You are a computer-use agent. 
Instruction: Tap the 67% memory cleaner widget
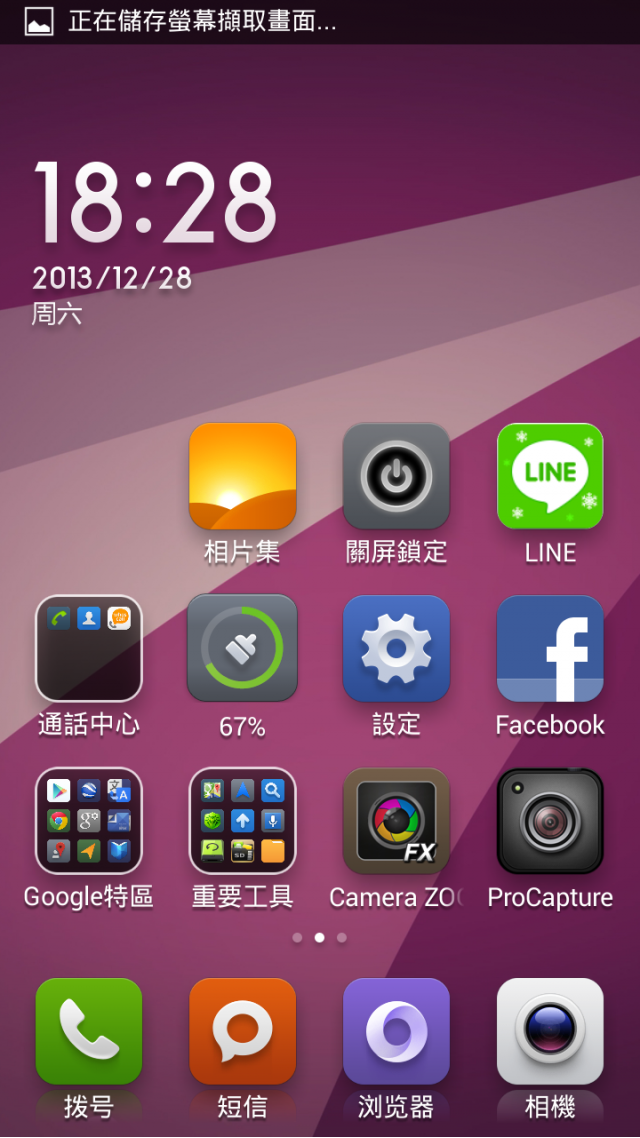point(242,648)
